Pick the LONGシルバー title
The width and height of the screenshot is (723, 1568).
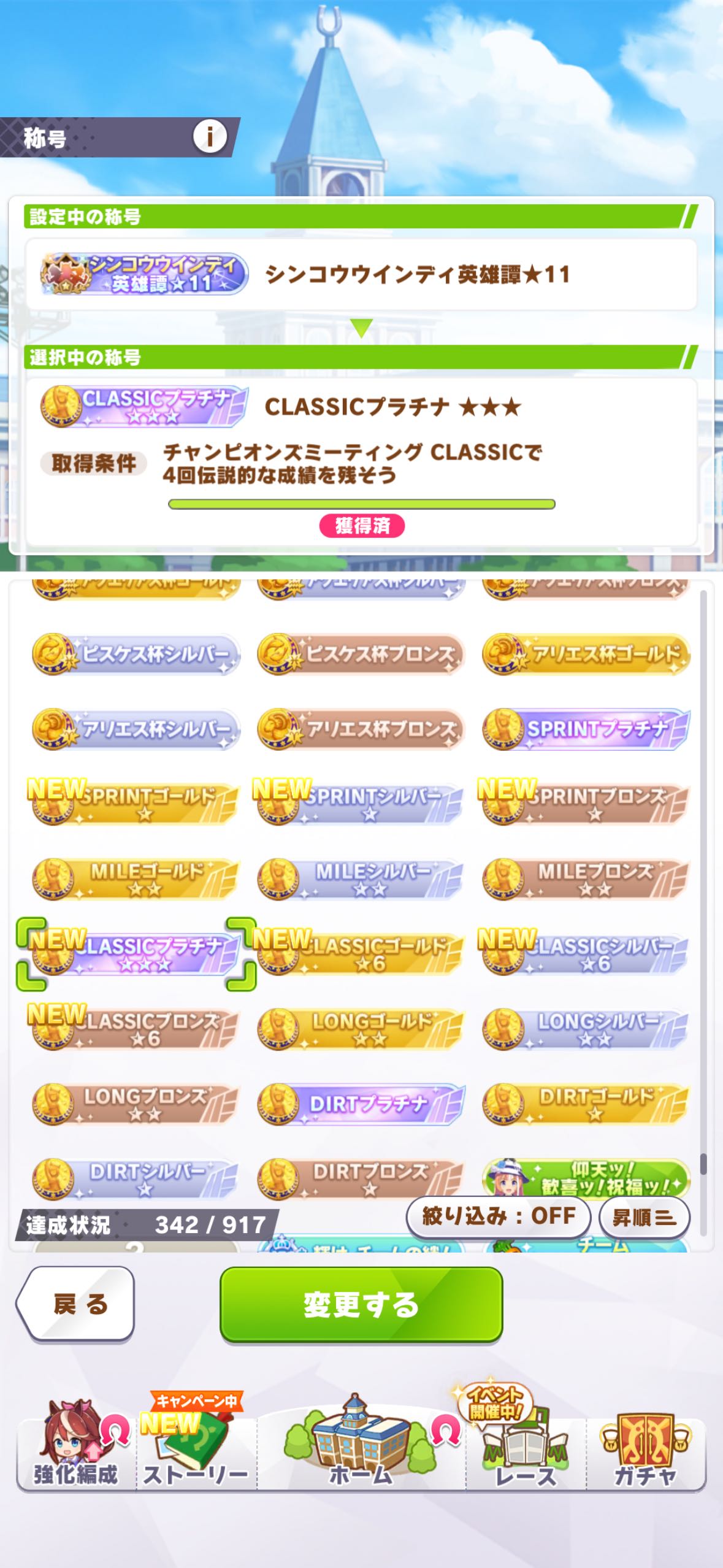(x=586, y=1029)
